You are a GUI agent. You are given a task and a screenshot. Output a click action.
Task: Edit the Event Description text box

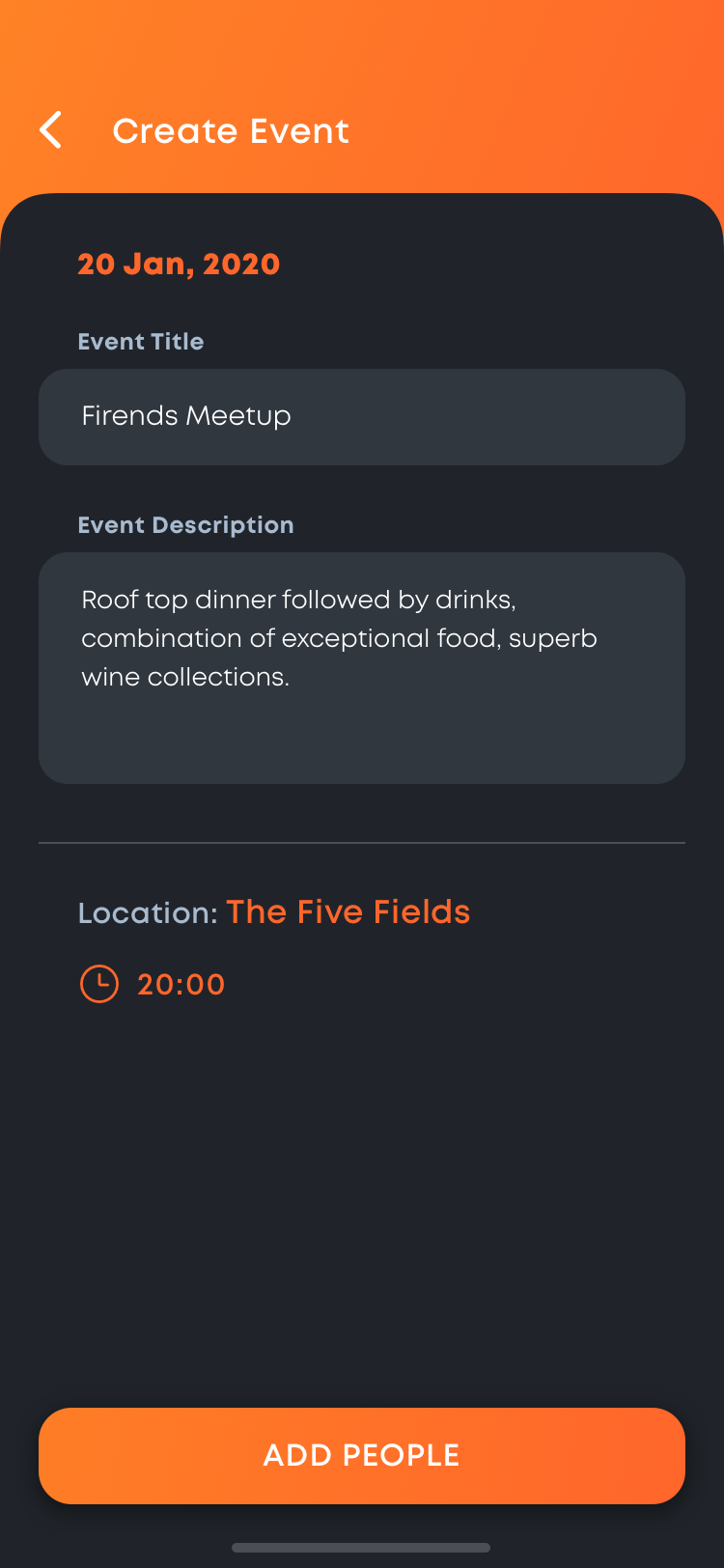(x=361, y=667)
